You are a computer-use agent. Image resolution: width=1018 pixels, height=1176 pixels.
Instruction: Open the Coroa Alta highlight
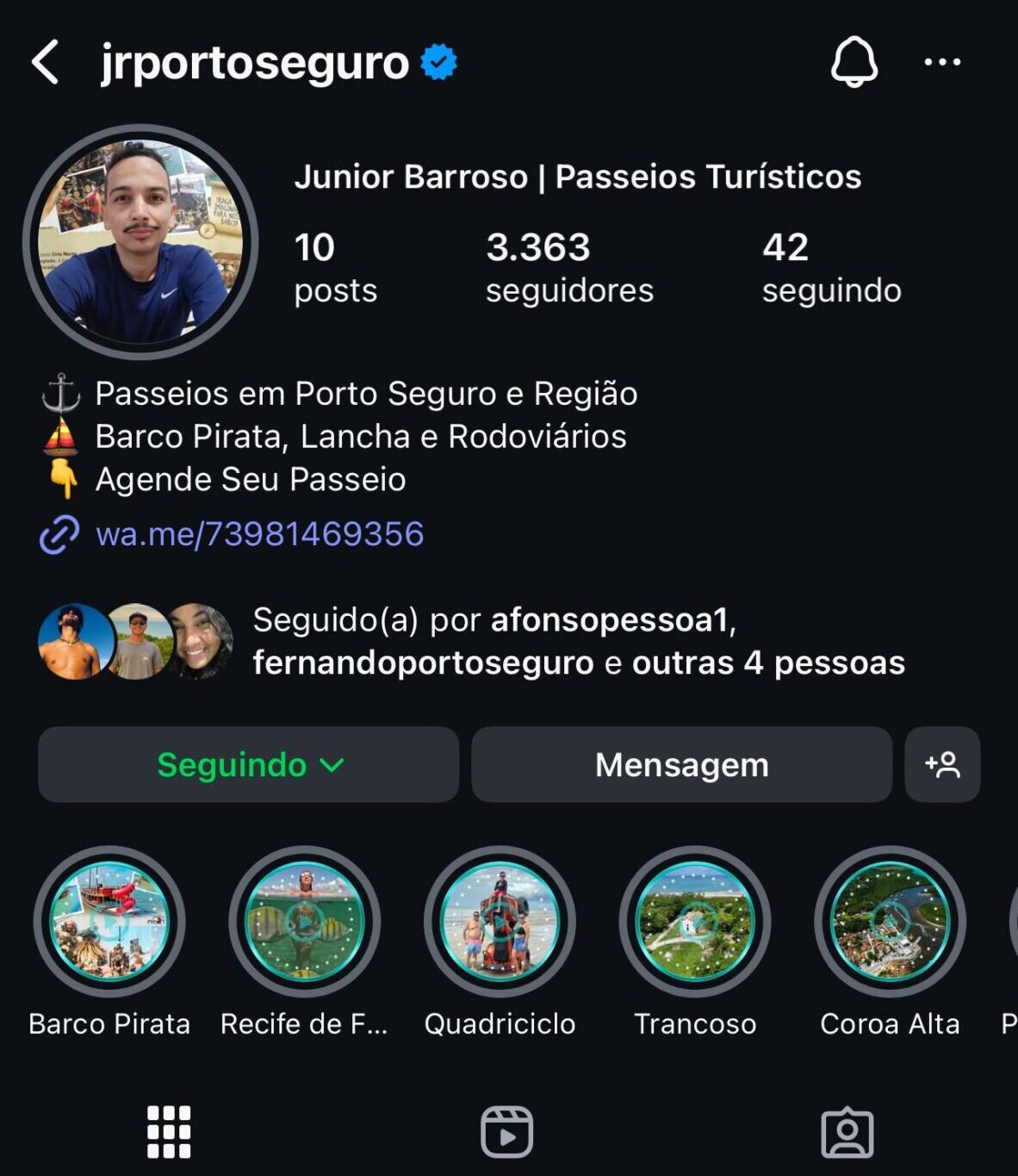890,922
